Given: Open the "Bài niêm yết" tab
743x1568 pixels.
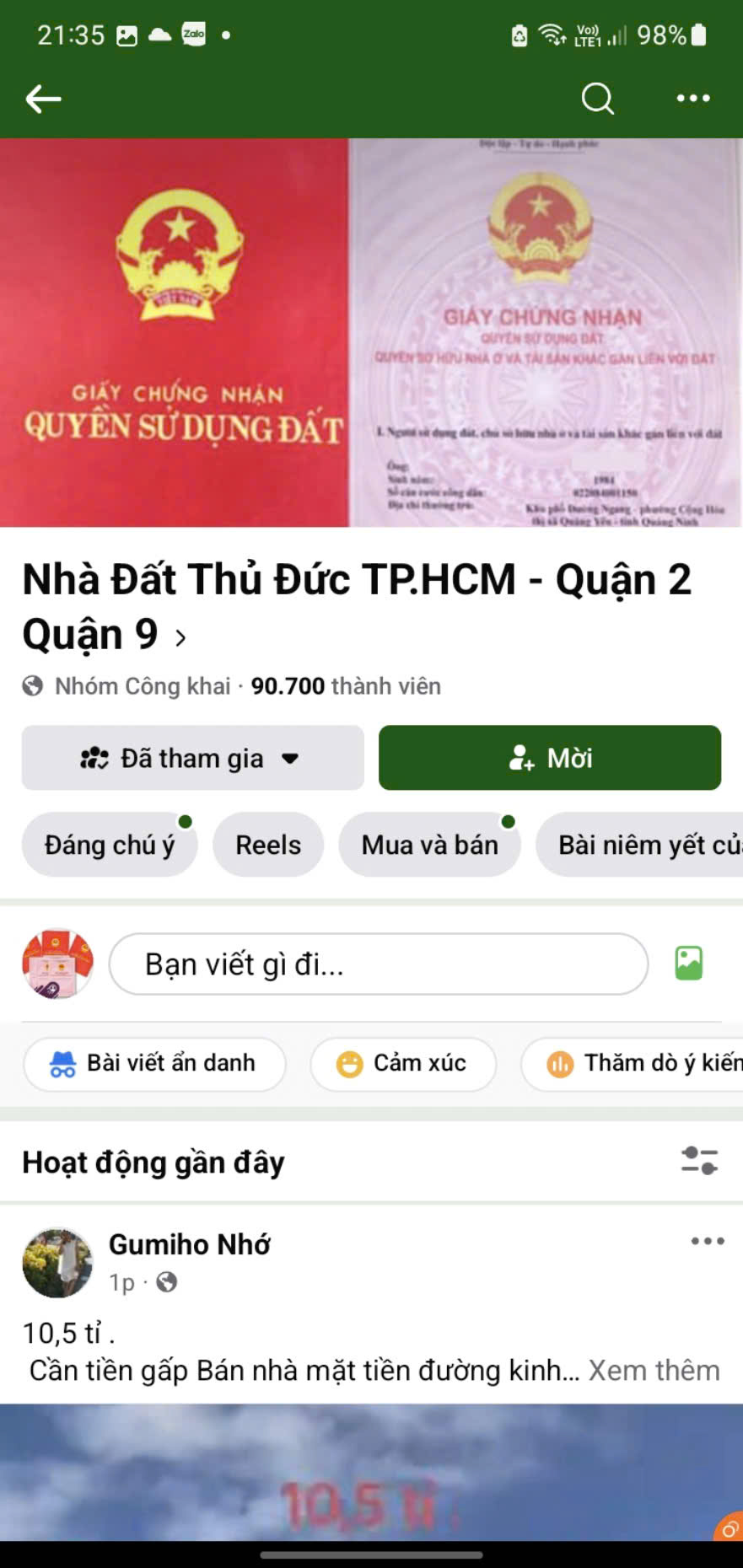Looking at the screenshot, I should point(645,845).
